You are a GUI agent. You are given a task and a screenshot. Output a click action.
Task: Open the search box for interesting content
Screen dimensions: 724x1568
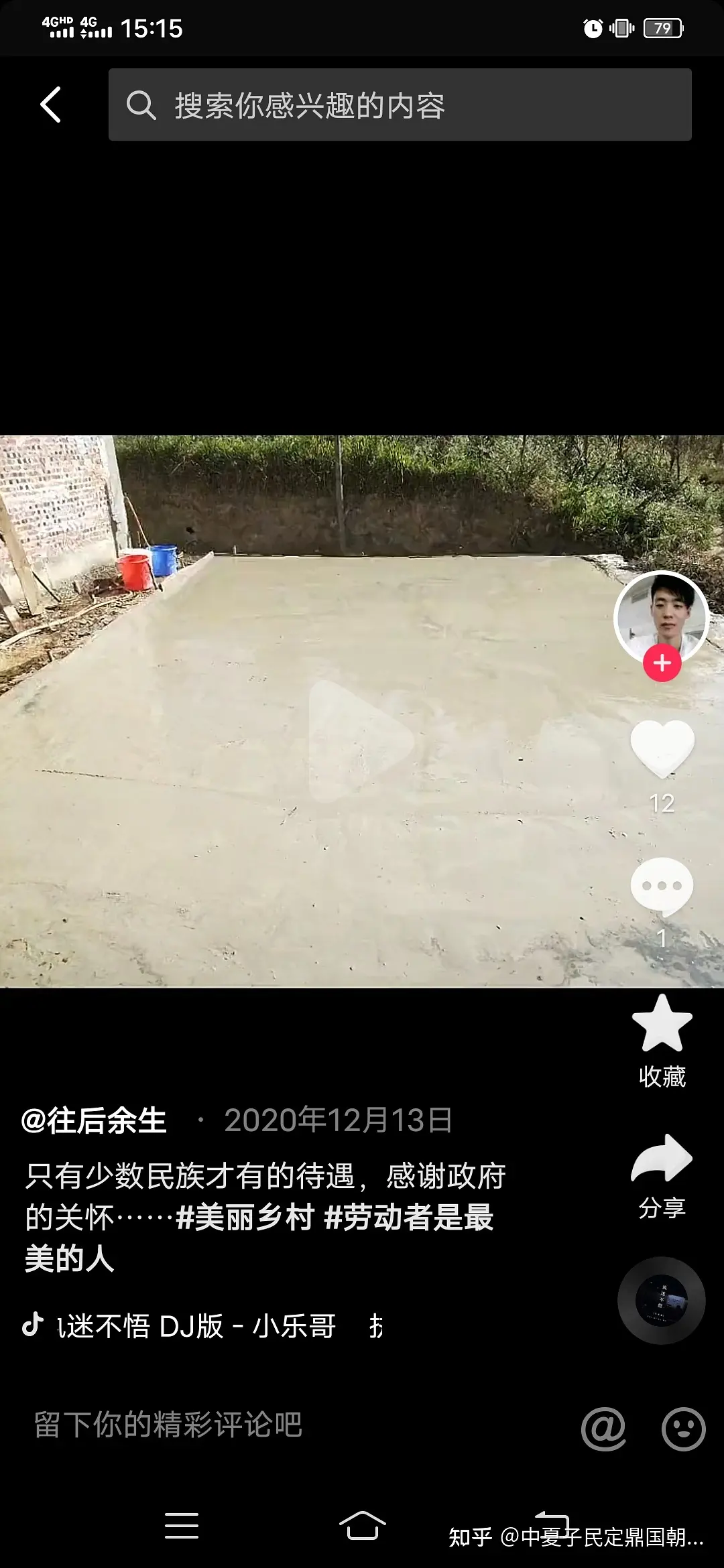point(400,105)
